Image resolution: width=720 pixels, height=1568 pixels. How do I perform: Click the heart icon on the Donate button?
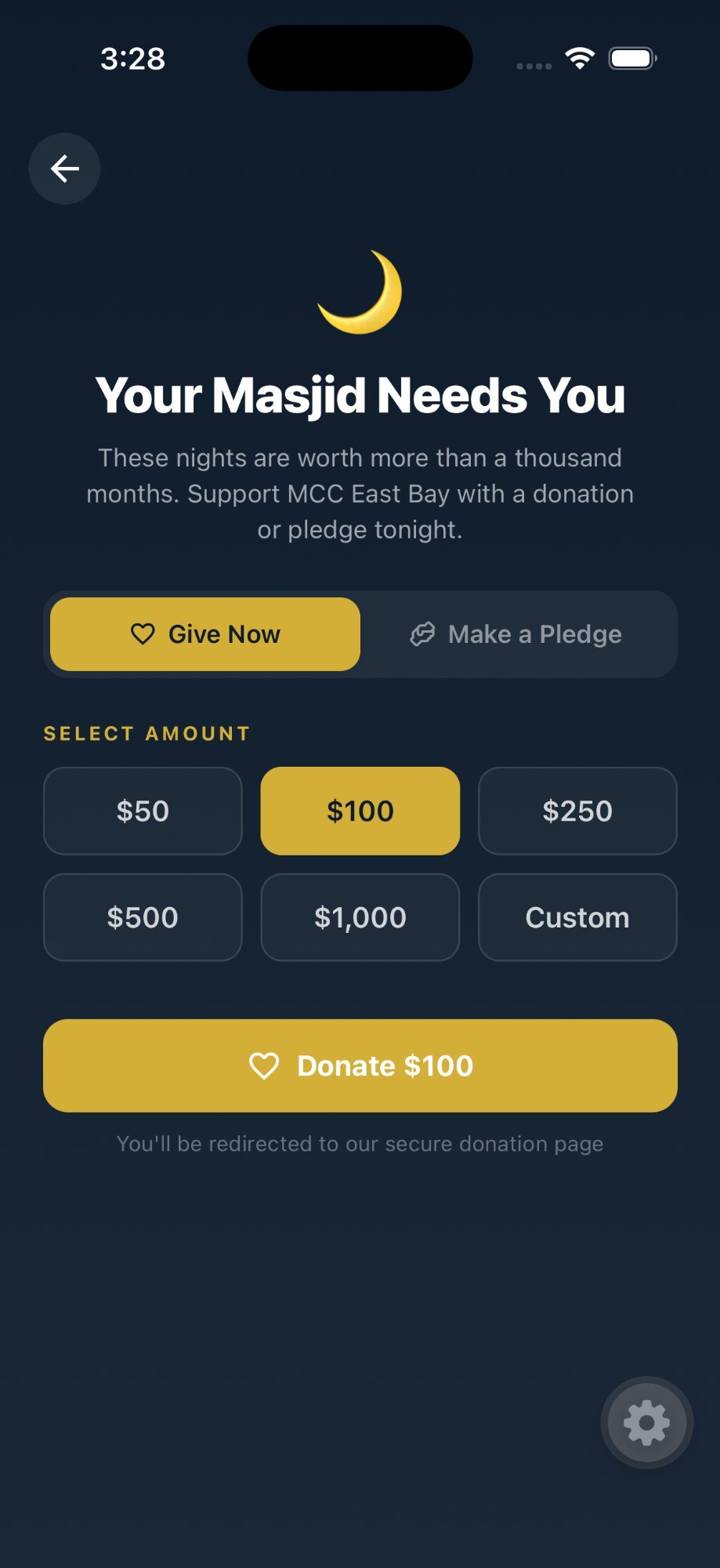[265, 1065]
